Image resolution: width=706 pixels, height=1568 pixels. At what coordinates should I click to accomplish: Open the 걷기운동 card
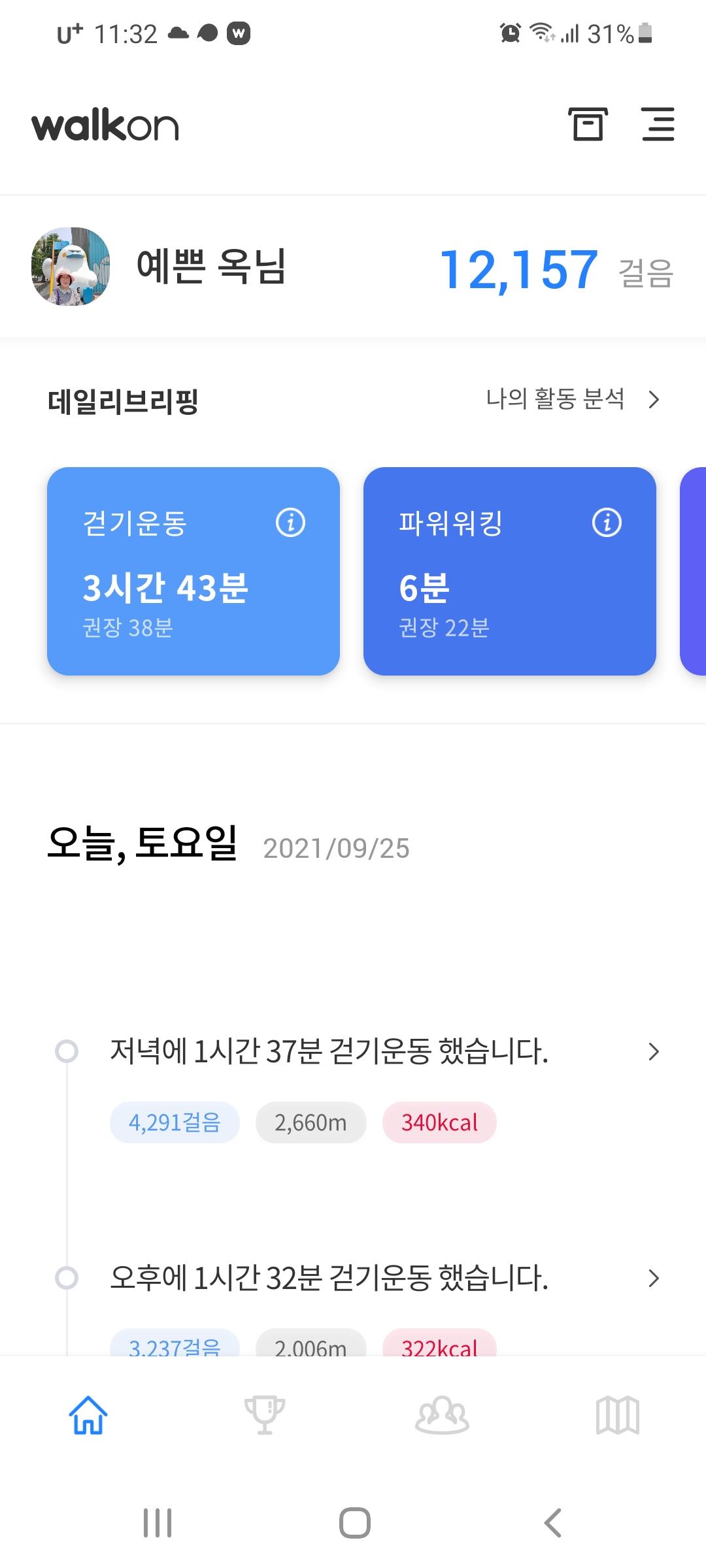click(x=193, y=588)
